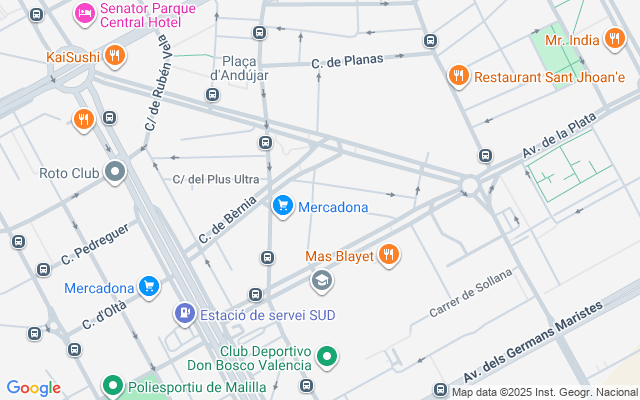The image size is (640, 400).
Task: Tap the Mercadona pin beside C. de Bèrnia
Action: coord(283,207)
